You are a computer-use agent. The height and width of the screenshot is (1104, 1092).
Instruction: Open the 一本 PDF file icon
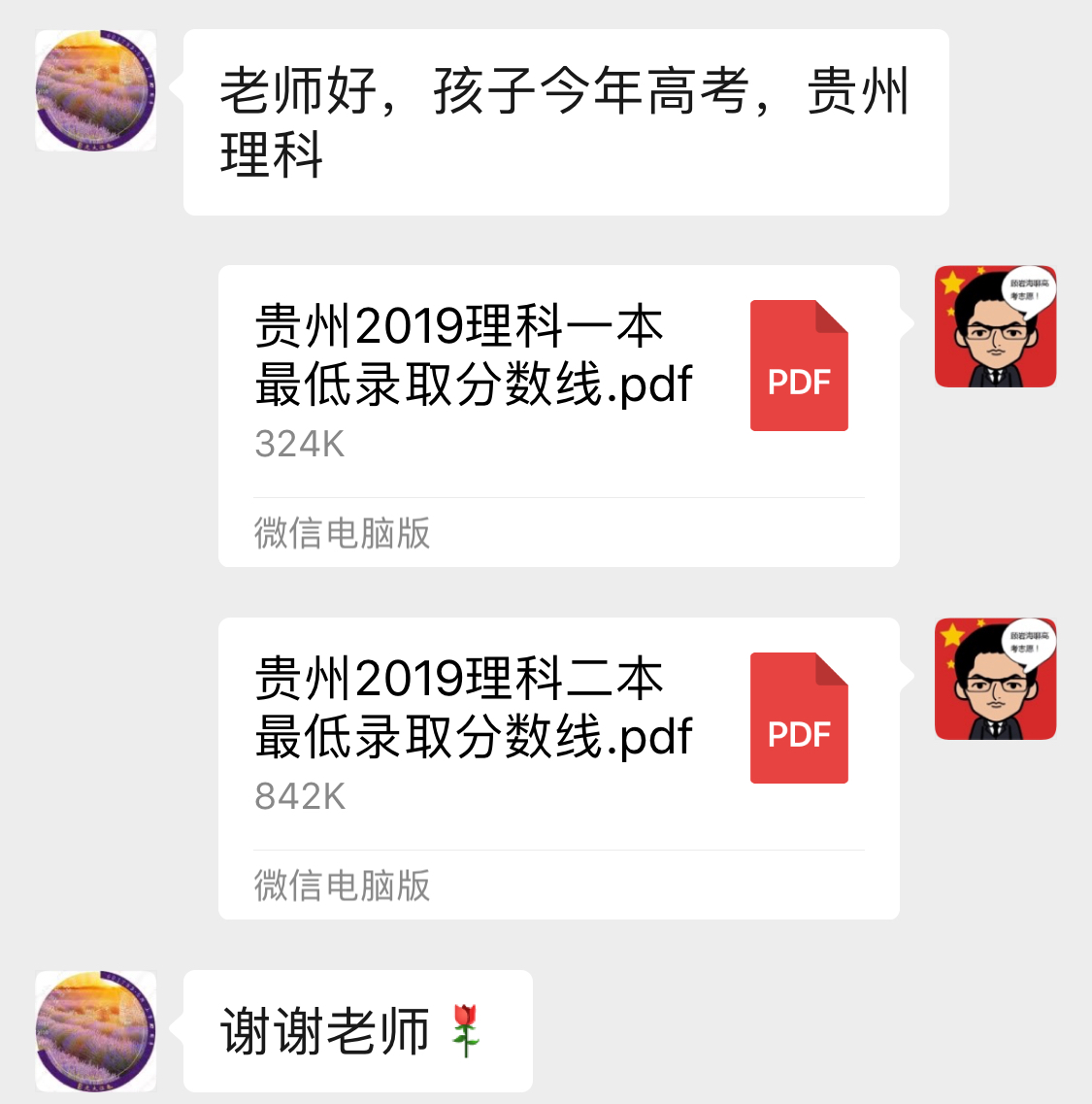[x=799, y=366]
